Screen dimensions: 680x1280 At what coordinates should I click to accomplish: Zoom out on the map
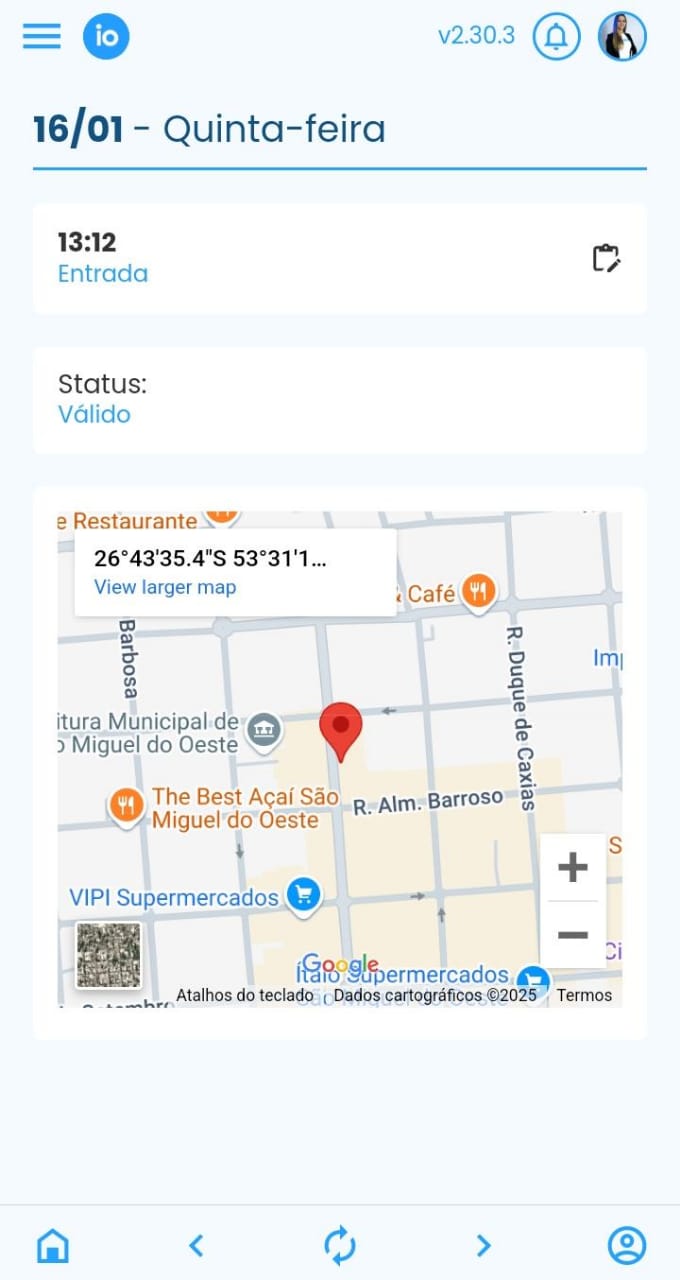click(x=572, y=935)
